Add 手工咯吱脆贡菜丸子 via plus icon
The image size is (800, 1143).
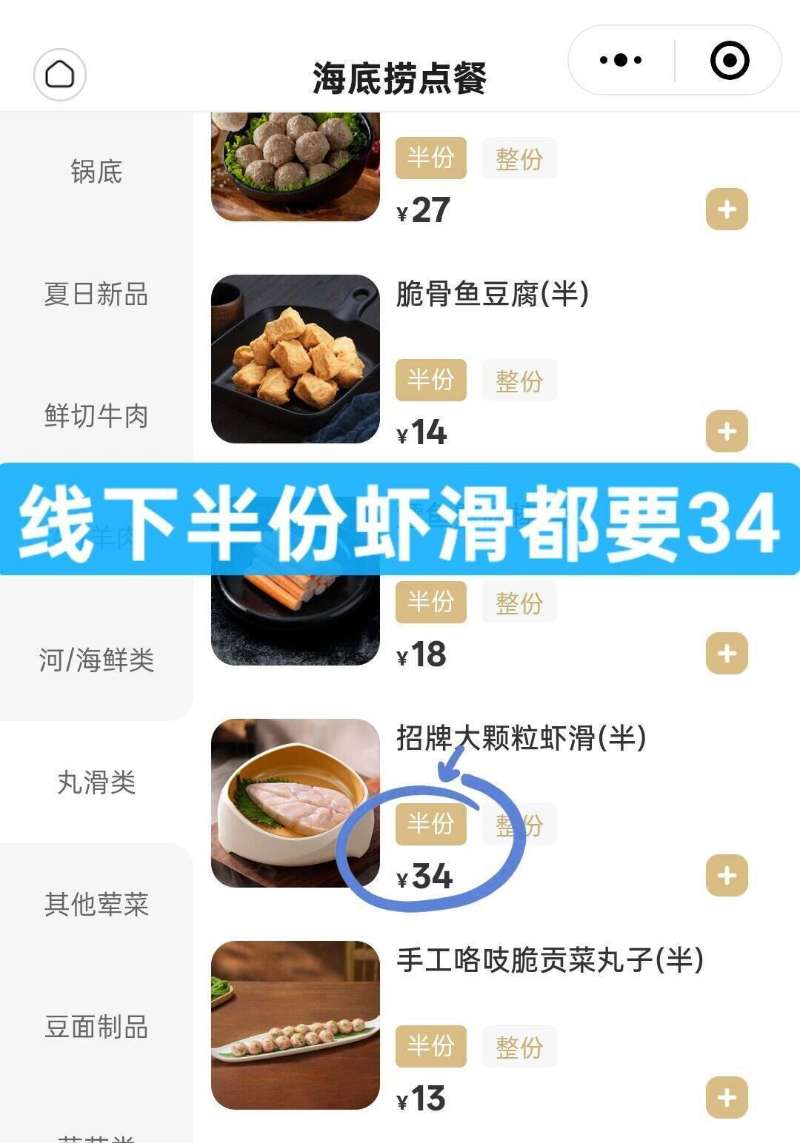[x=727, y=1099]
